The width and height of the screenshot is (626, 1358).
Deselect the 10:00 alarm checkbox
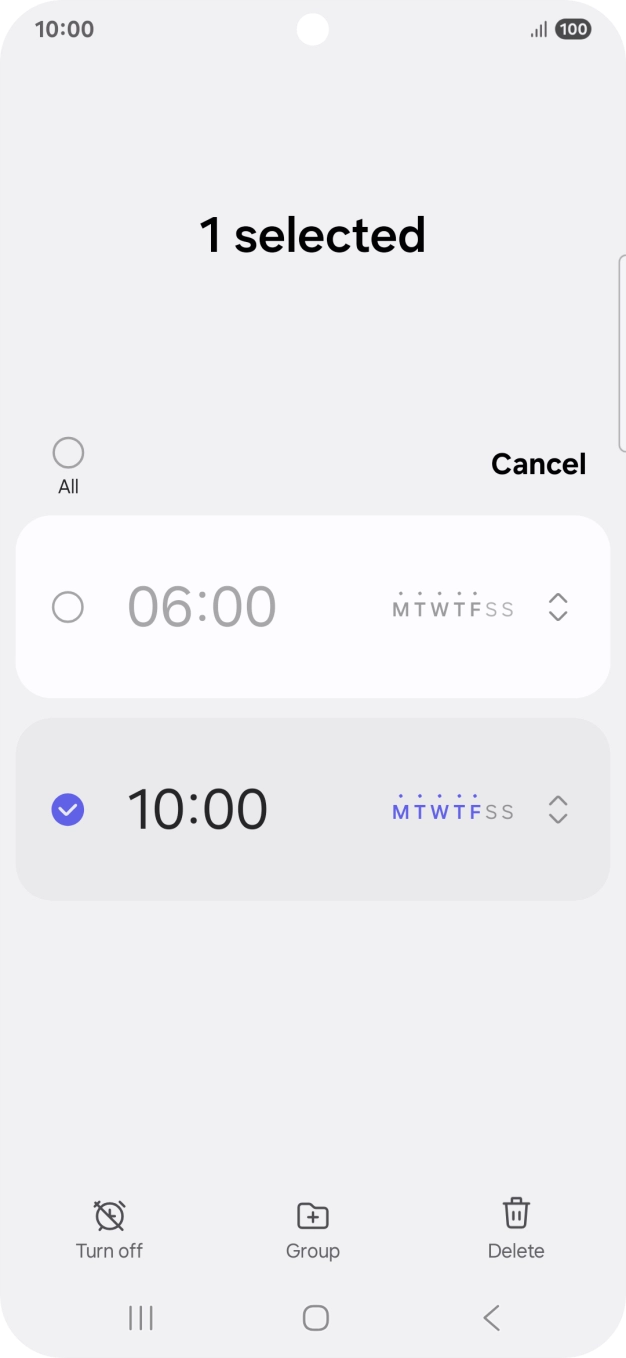[68, 809]
